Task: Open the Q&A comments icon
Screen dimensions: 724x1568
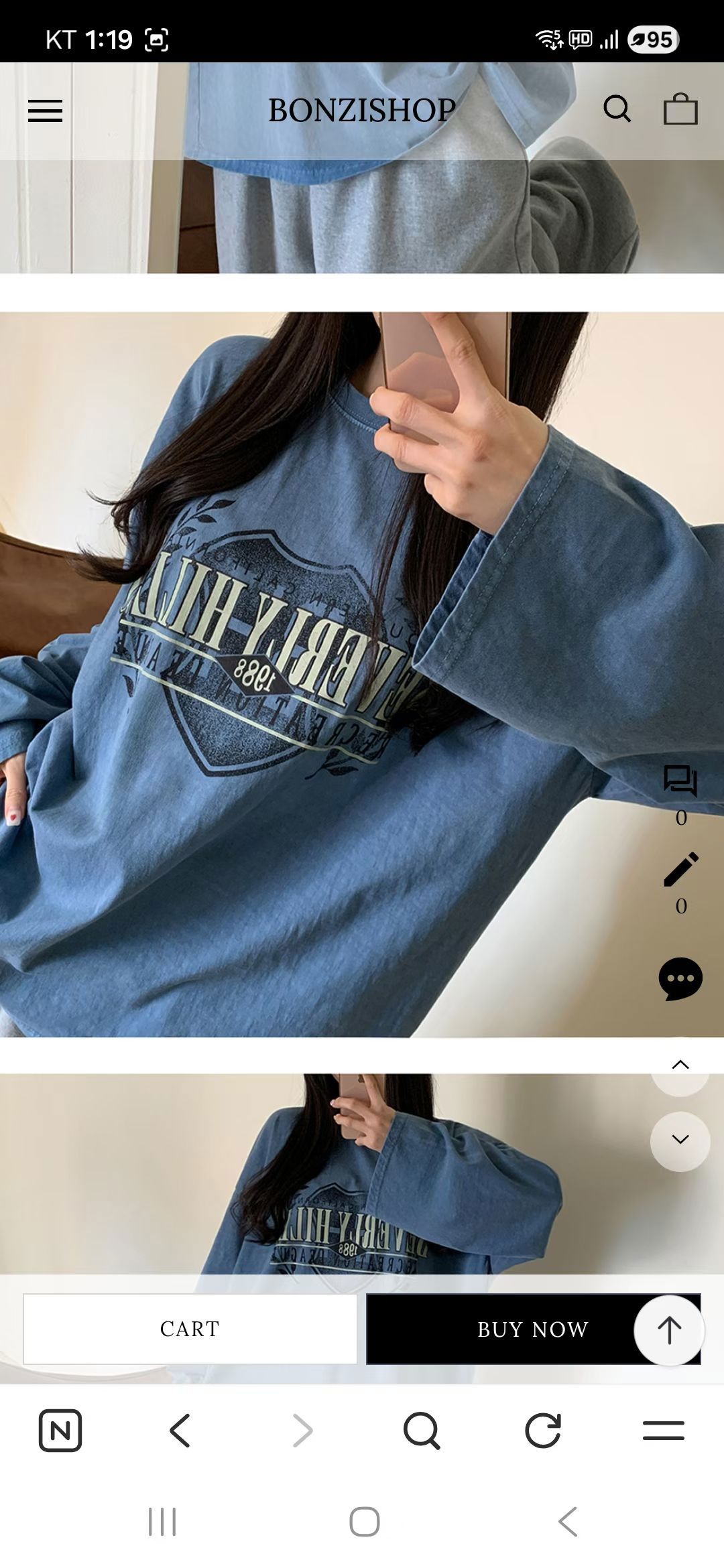Action: [x=680, y=781]
